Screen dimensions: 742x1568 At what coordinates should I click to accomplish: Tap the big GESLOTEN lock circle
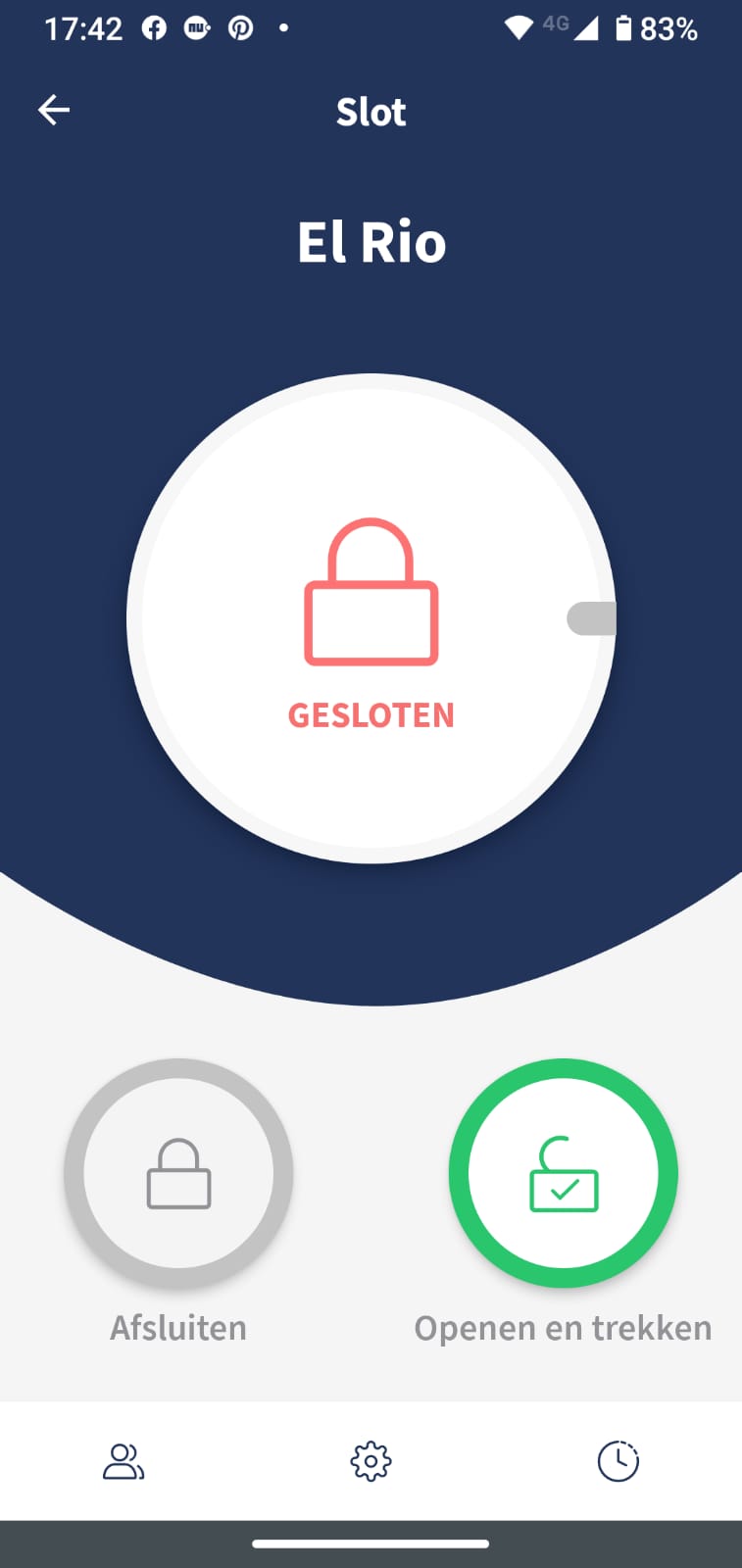pos(371,618)
